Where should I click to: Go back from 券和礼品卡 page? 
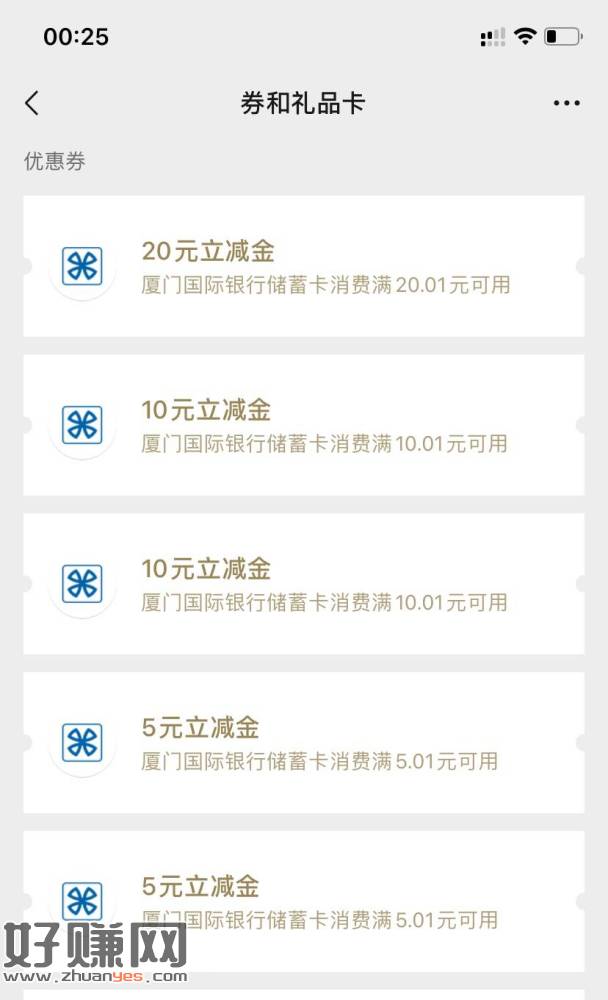32,103
